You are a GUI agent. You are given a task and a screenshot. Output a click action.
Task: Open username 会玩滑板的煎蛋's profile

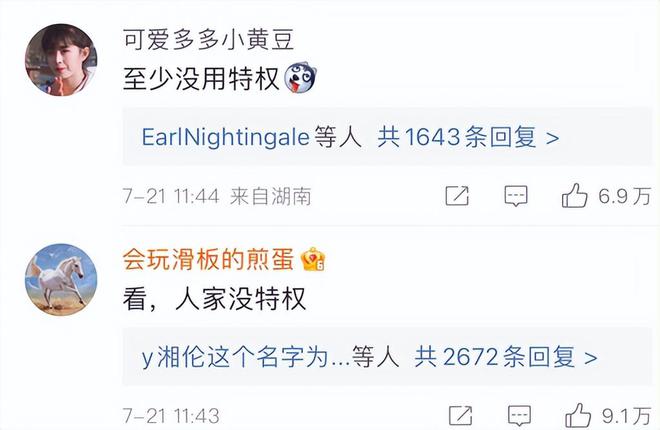pos(208,260)
